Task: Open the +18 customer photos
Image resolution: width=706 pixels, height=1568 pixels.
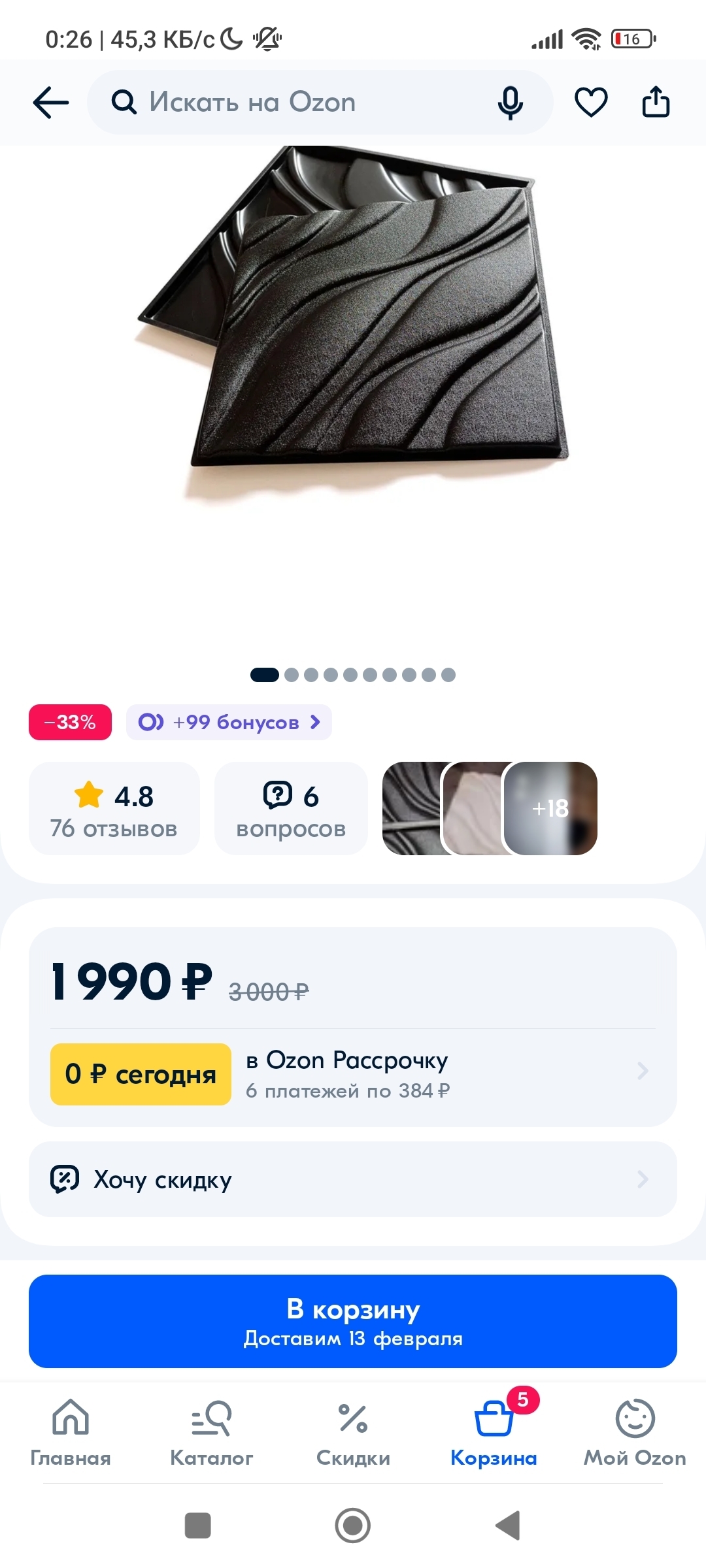Action: pos(550,809)
